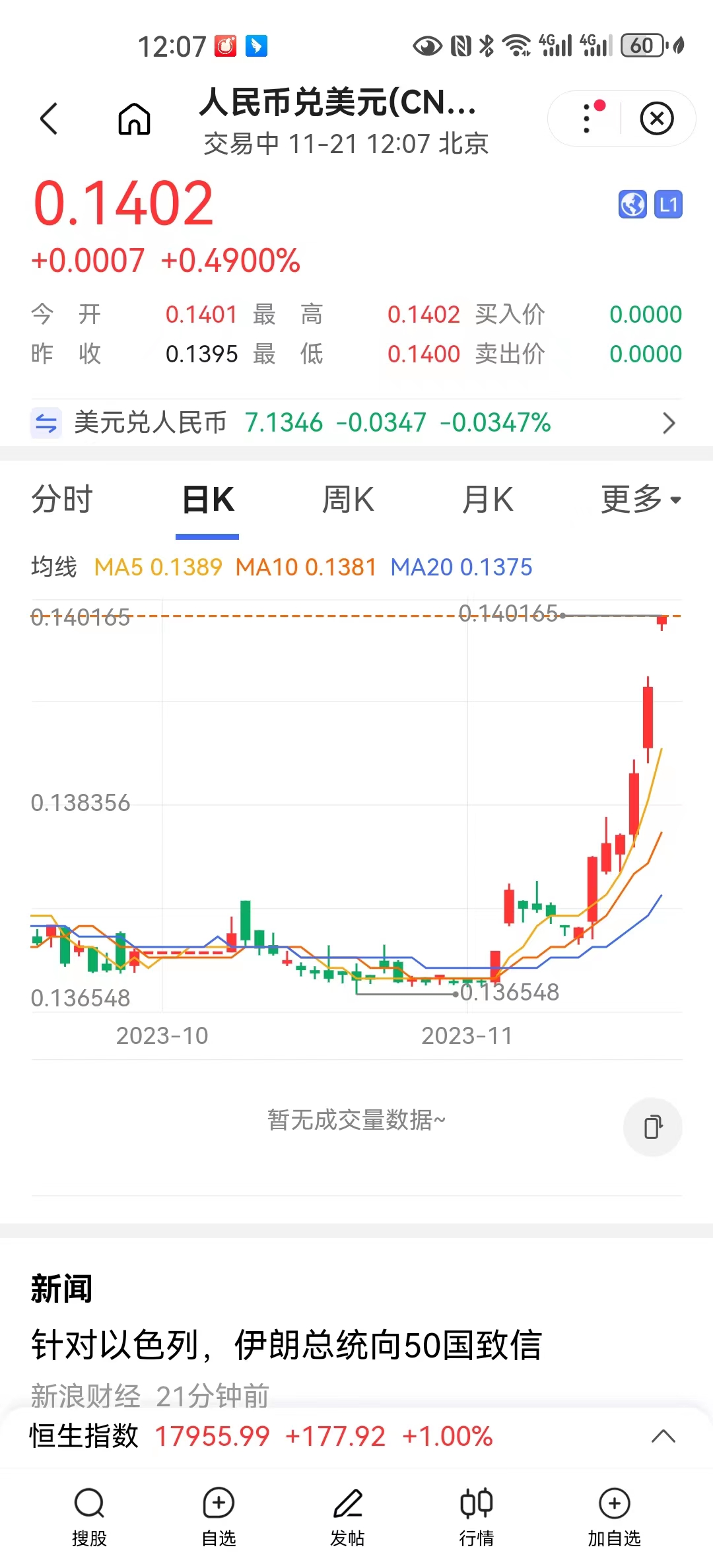Viewport: 713px width, 1568px height.
Task: Open the 美元兑人民币 reverse rate row
Action: pos(356,423)
